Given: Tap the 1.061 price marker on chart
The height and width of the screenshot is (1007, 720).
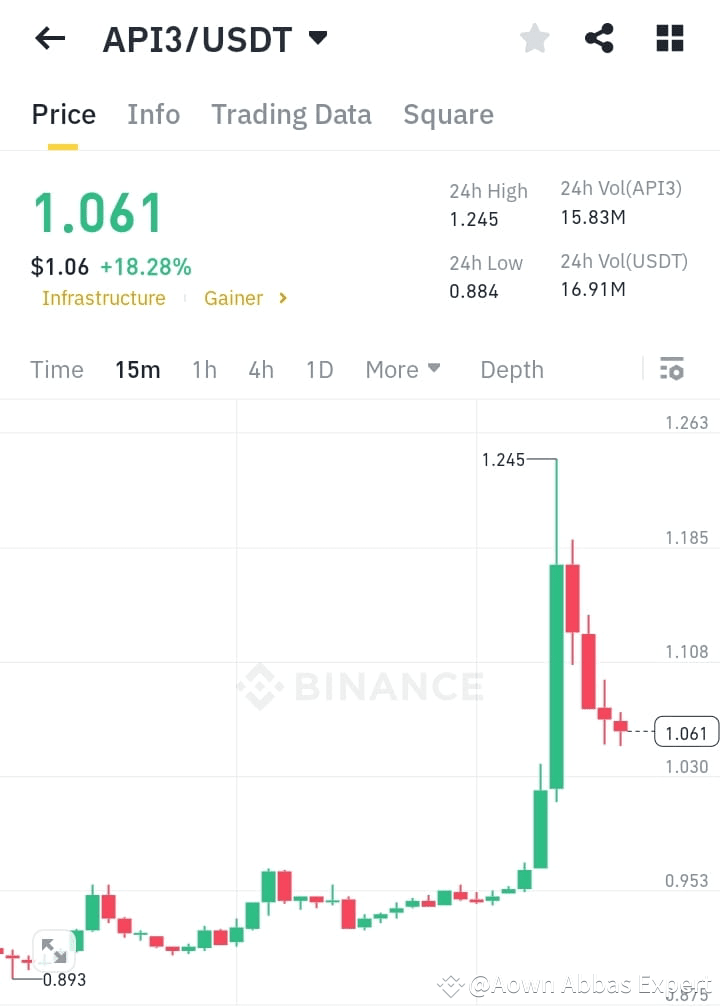Looking at the screenshot, I should (x=686, y=732).
